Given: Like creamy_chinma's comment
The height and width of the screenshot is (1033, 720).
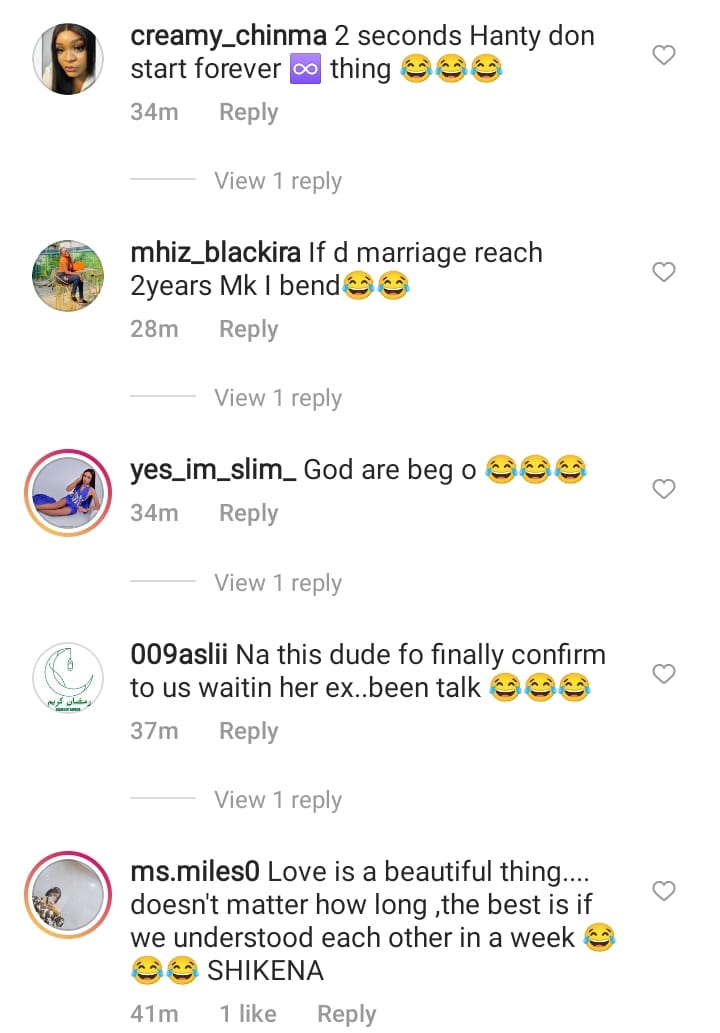Looking at the screenshot, I should 664,56.
